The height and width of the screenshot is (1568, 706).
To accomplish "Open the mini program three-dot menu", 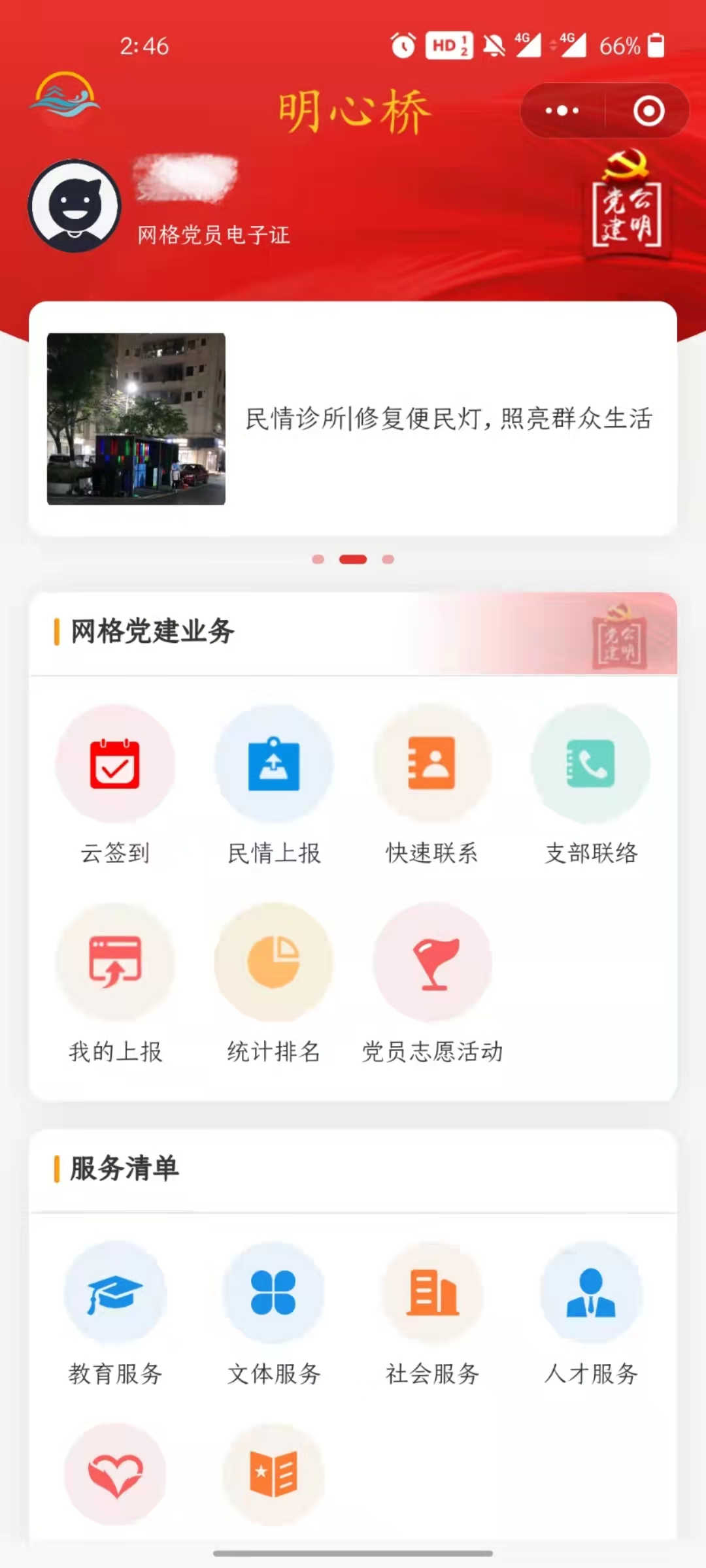I will (x=562, y=110).
